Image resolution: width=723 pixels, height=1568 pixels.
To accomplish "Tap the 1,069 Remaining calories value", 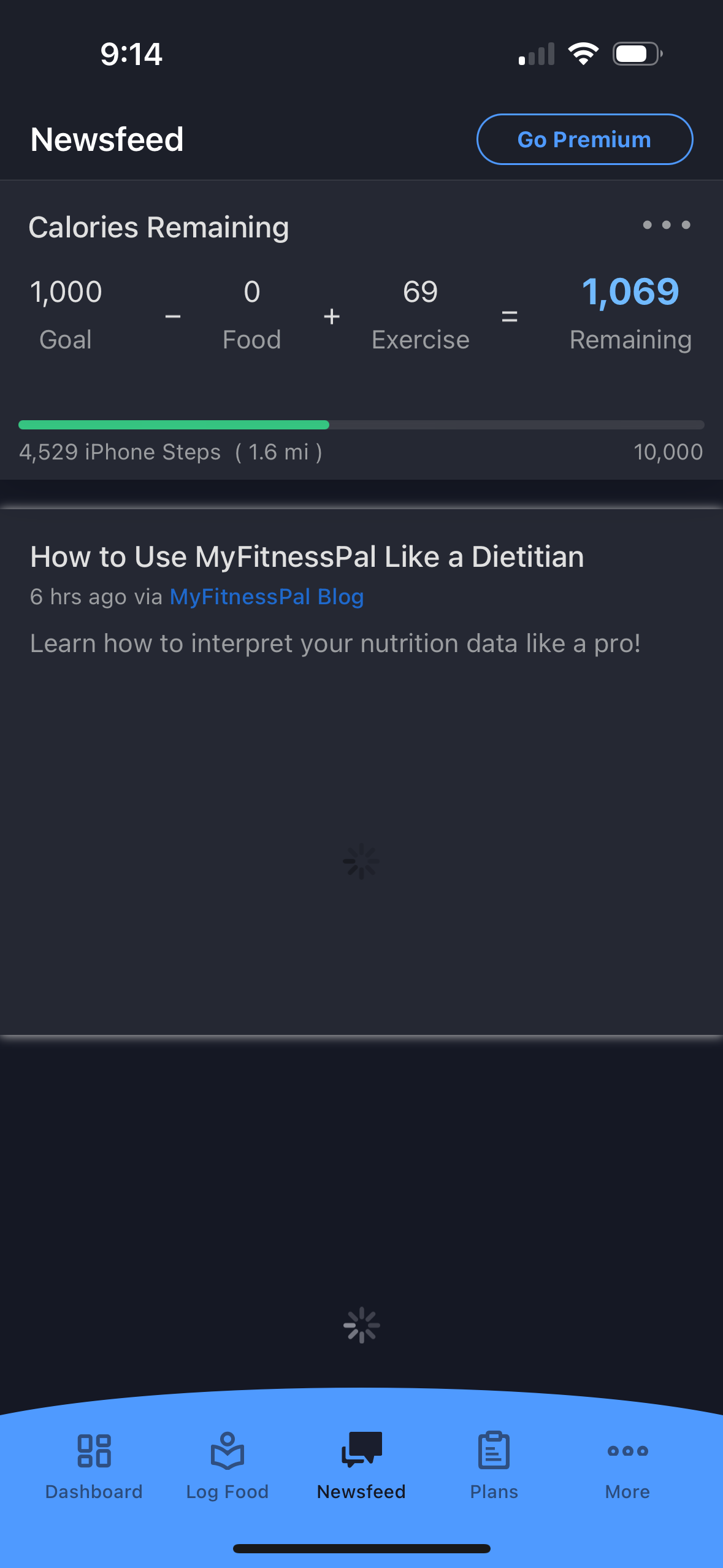I will (630, 291).
